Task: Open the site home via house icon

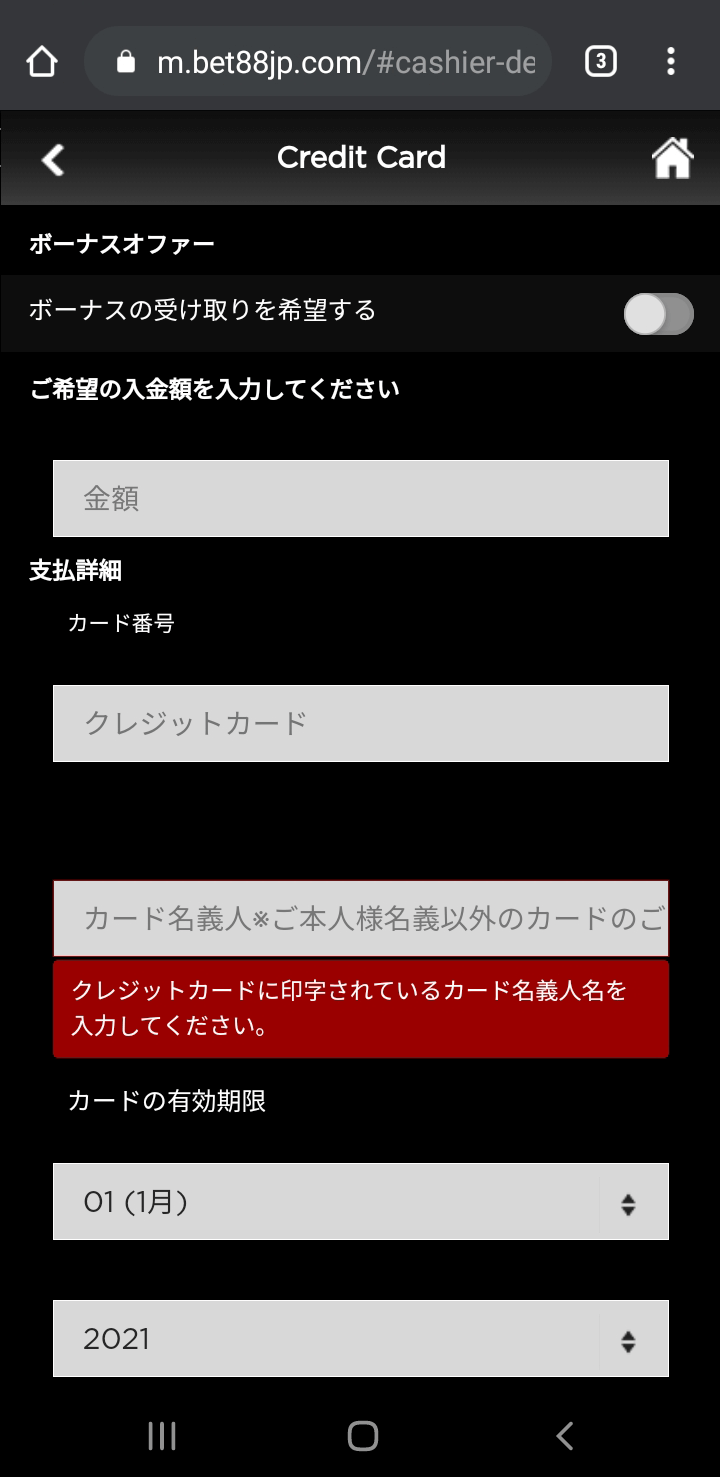Action: (672, 159)
